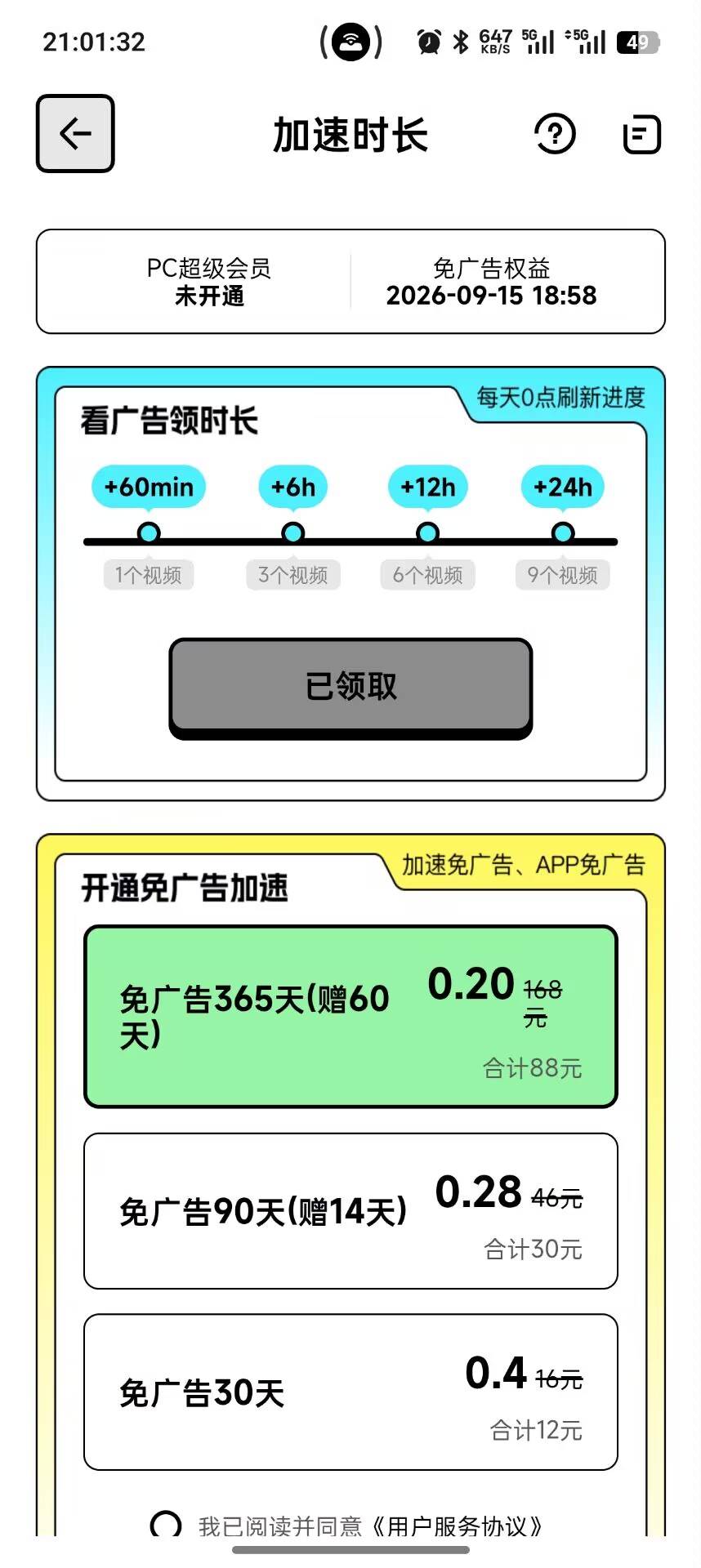Choose the 免广告90天 plan

coord(350,1211)
